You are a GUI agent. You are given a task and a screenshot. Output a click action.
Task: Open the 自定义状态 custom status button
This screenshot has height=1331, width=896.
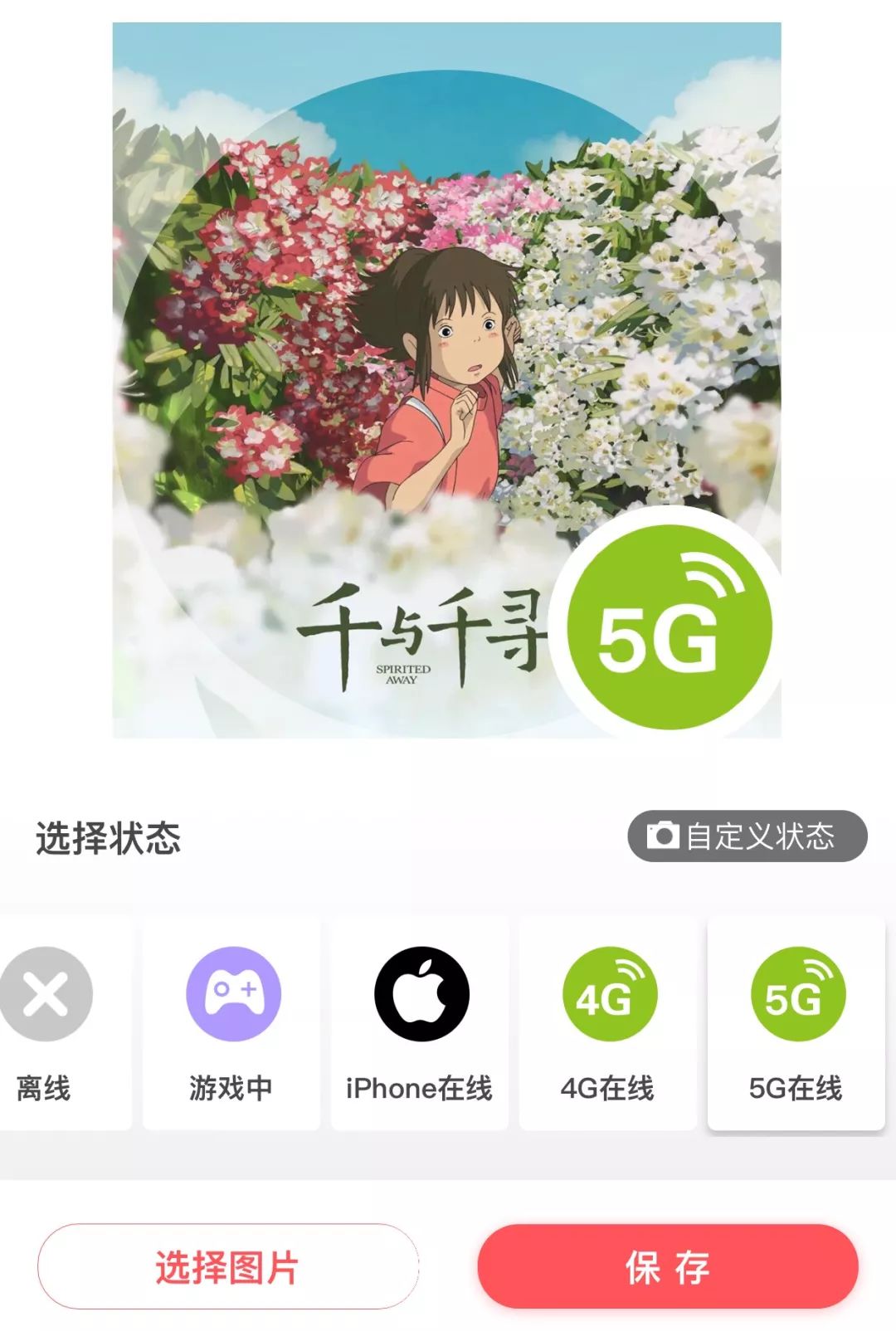point(747,836)
